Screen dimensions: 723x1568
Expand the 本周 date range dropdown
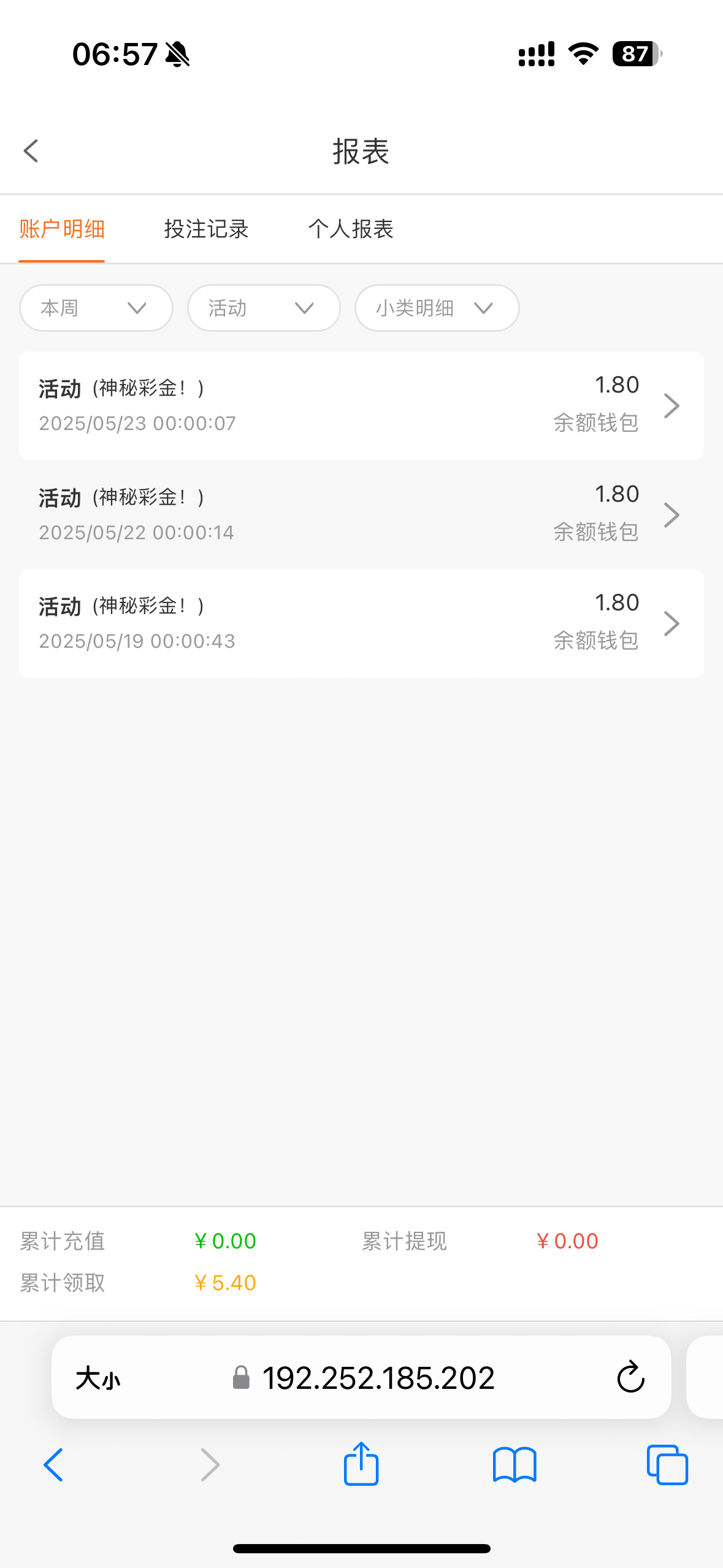coord(96,308)
